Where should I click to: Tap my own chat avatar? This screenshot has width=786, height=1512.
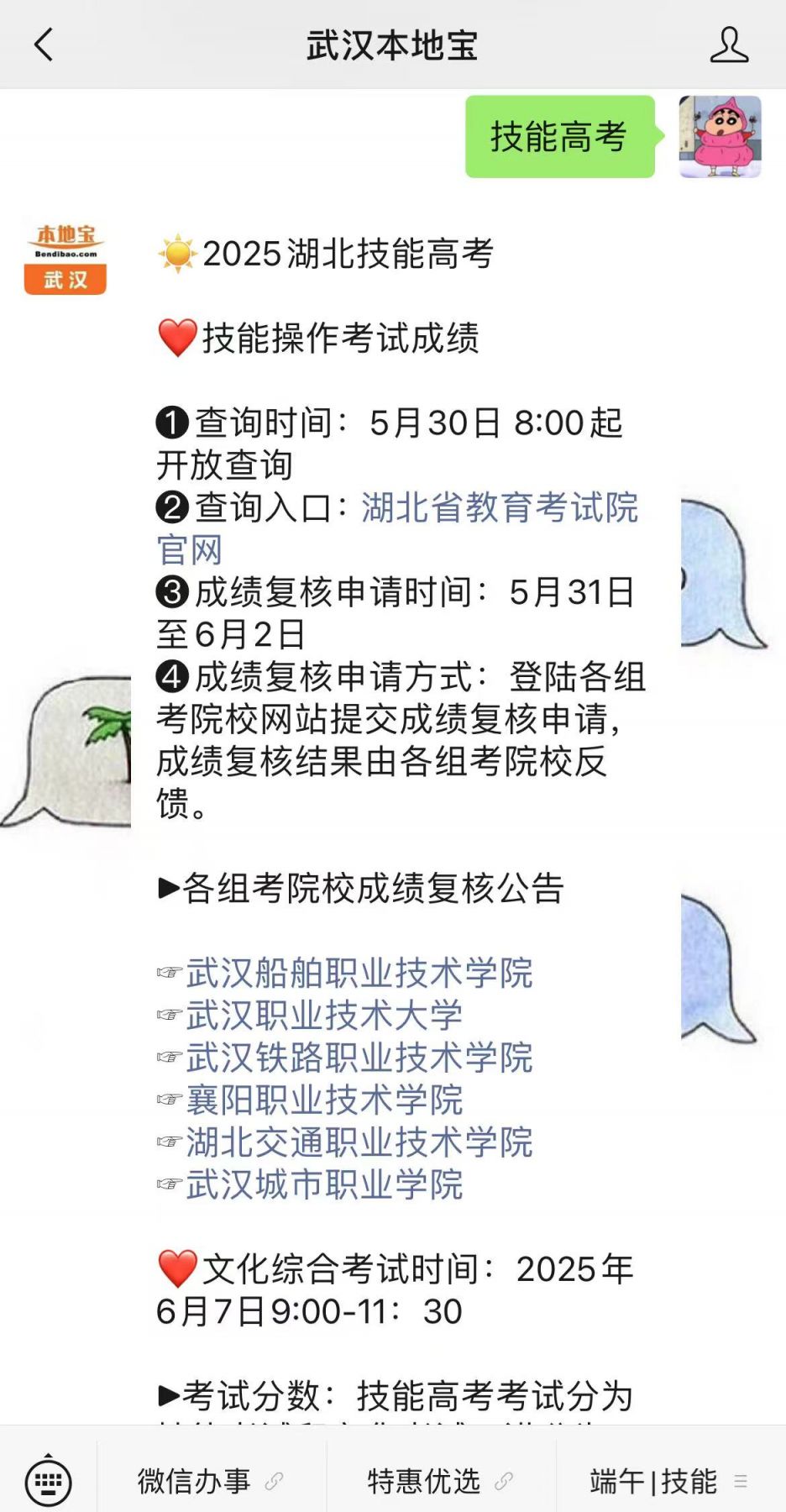tap(720, 136)
